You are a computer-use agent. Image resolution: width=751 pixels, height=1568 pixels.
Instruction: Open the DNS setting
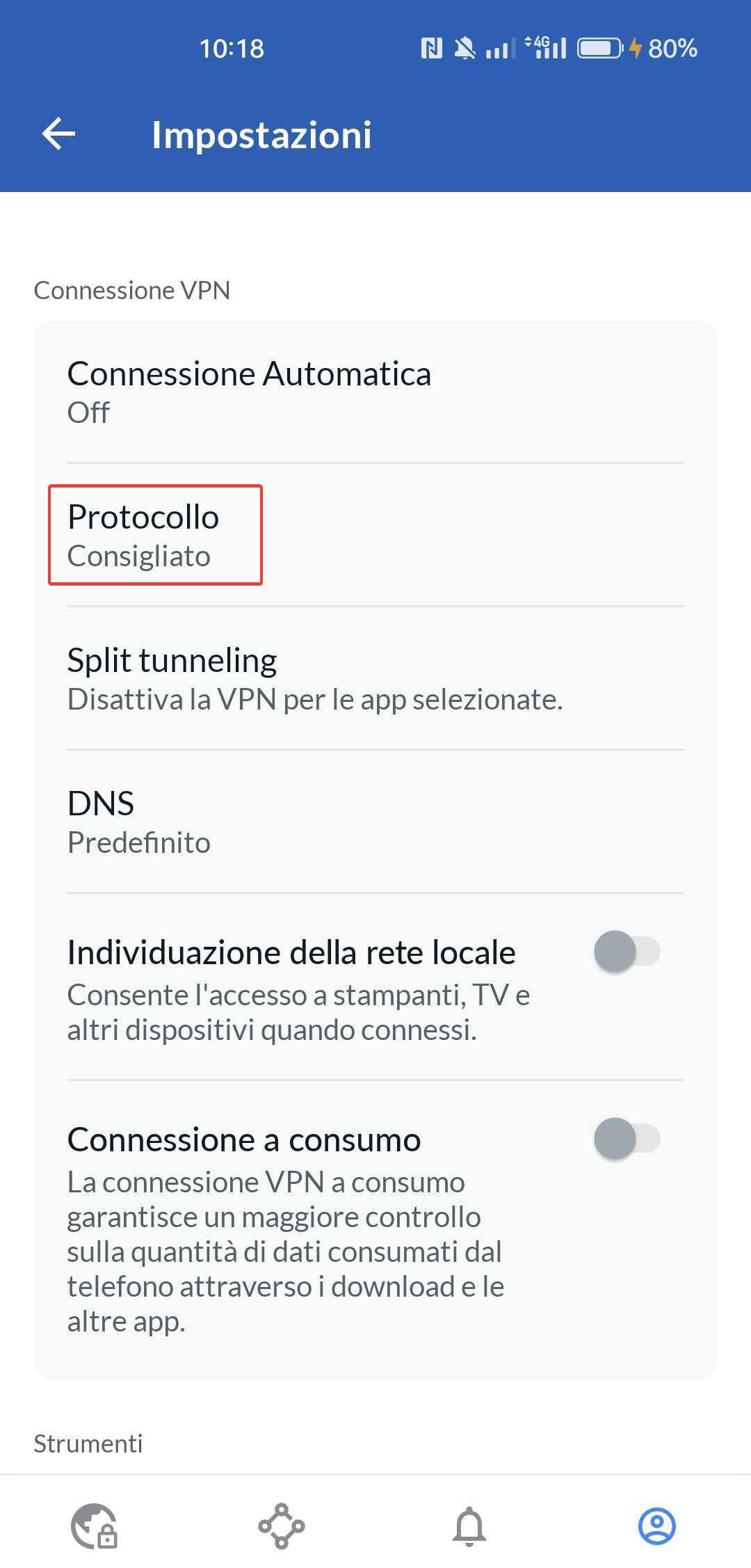click(375, 822)
